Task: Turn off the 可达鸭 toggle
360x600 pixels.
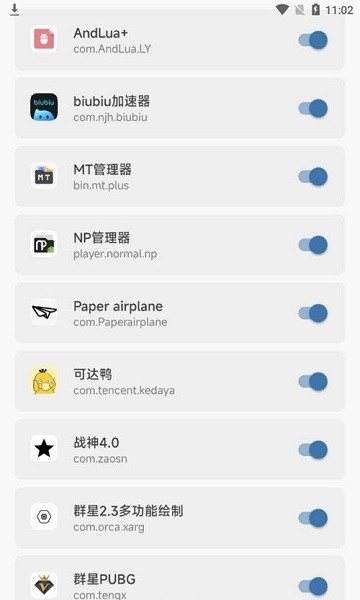Action: (313, 382)
